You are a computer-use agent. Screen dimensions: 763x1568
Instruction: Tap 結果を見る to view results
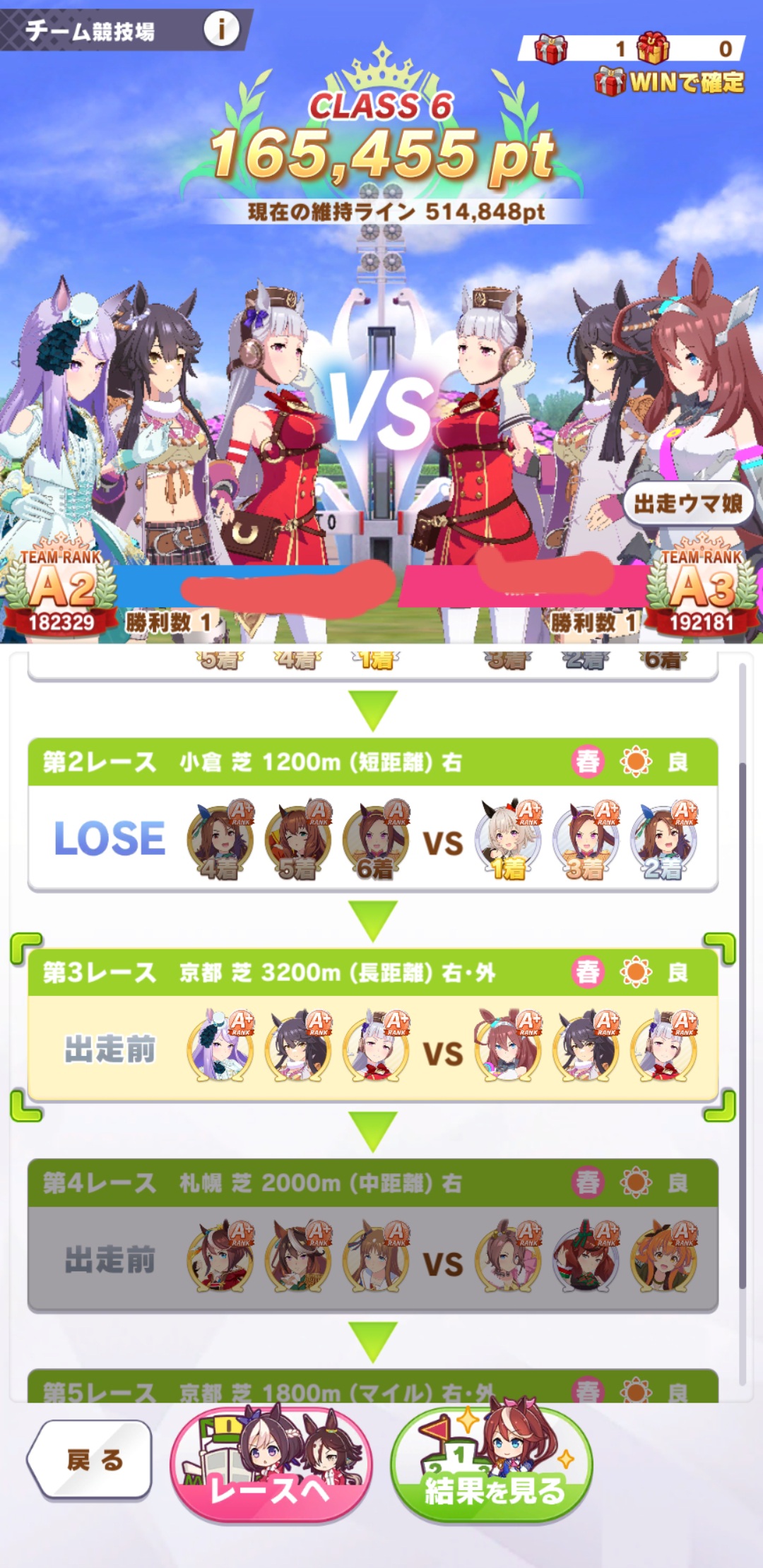click(x=492, y=1463)
